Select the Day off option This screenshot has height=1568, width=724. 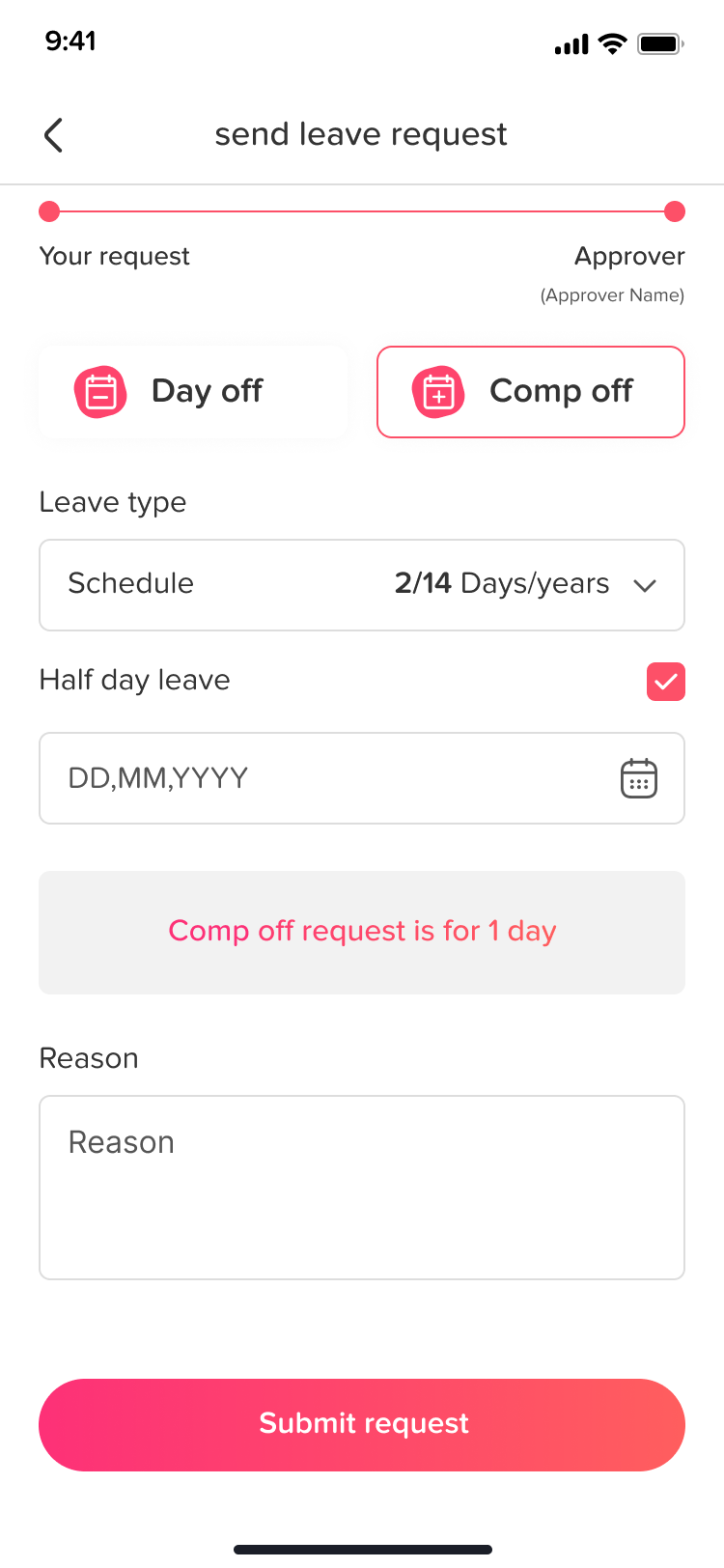click(193, 392)
